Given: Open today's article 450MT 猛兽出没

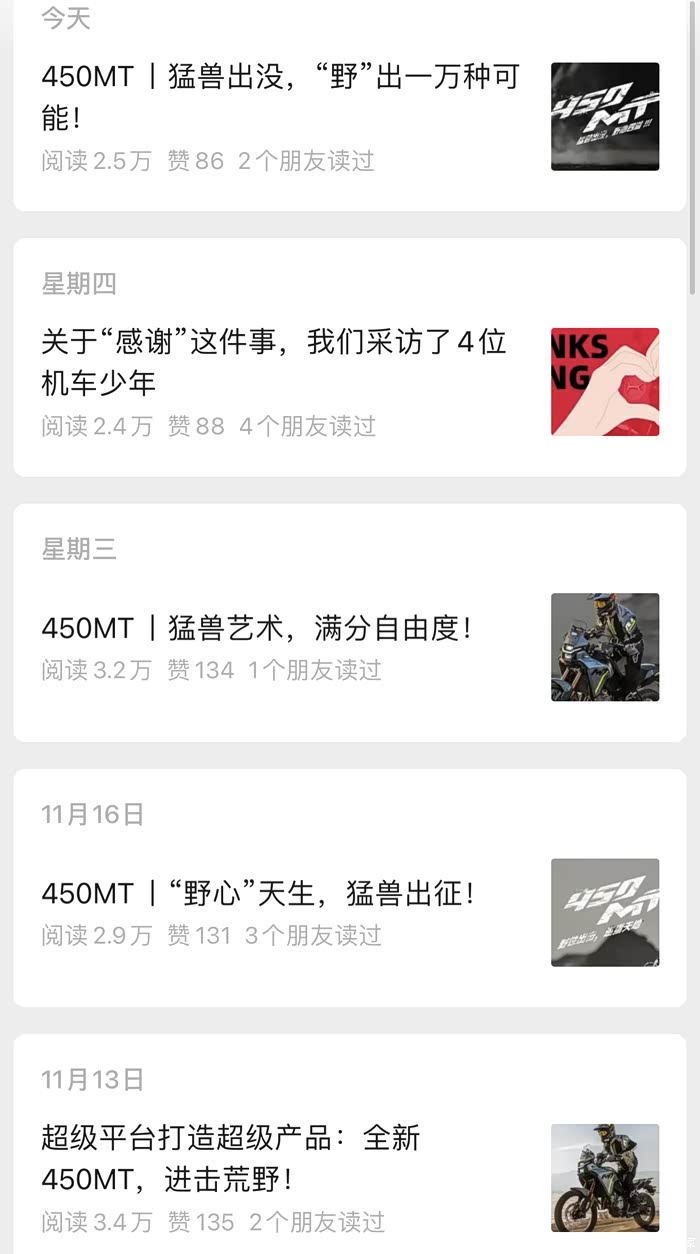Looking at the screenshot, I should point(280,97).
